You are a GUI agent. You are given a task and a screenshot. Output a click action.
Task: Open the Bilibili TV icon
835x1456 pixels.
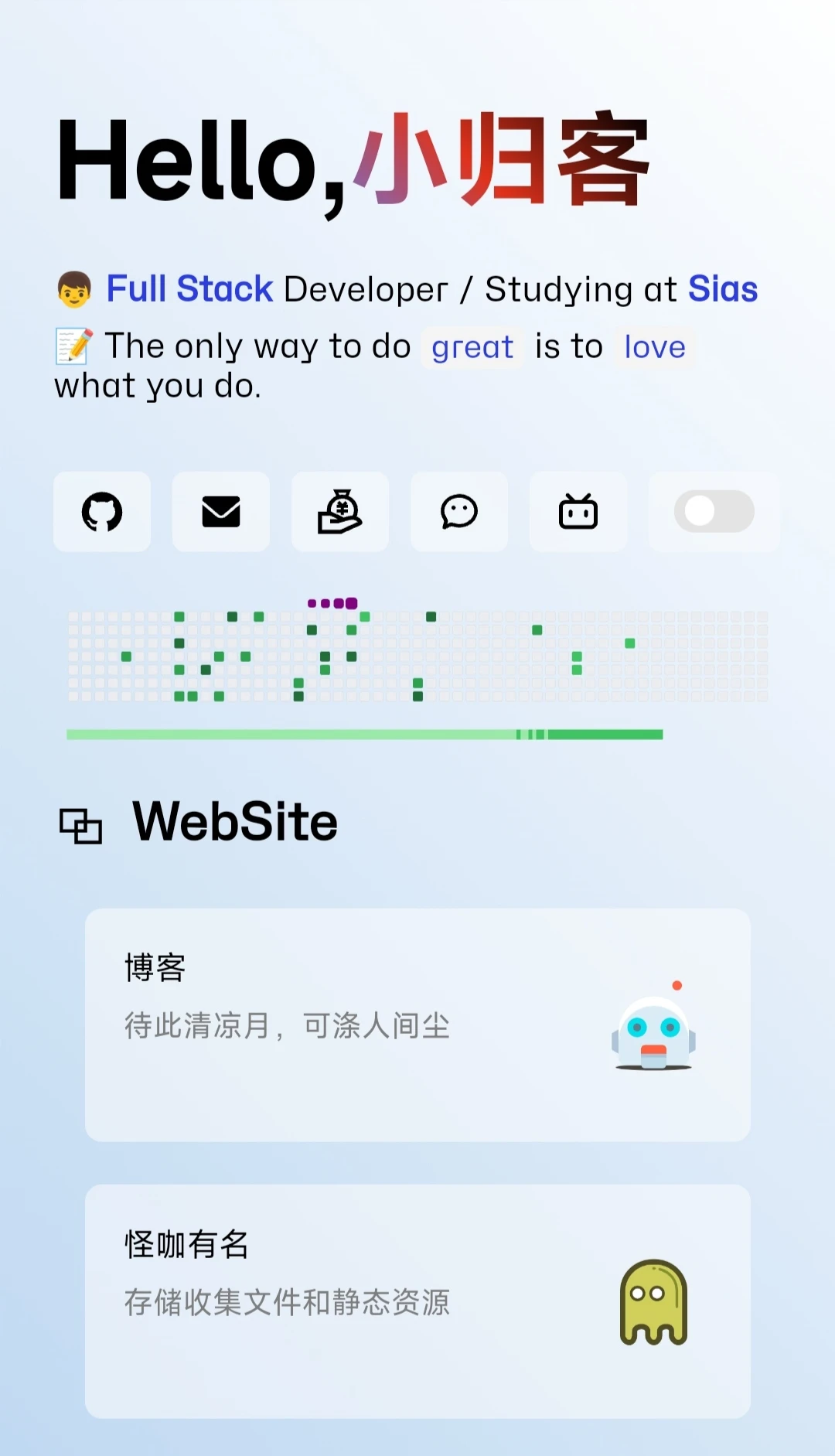point(578,512)
